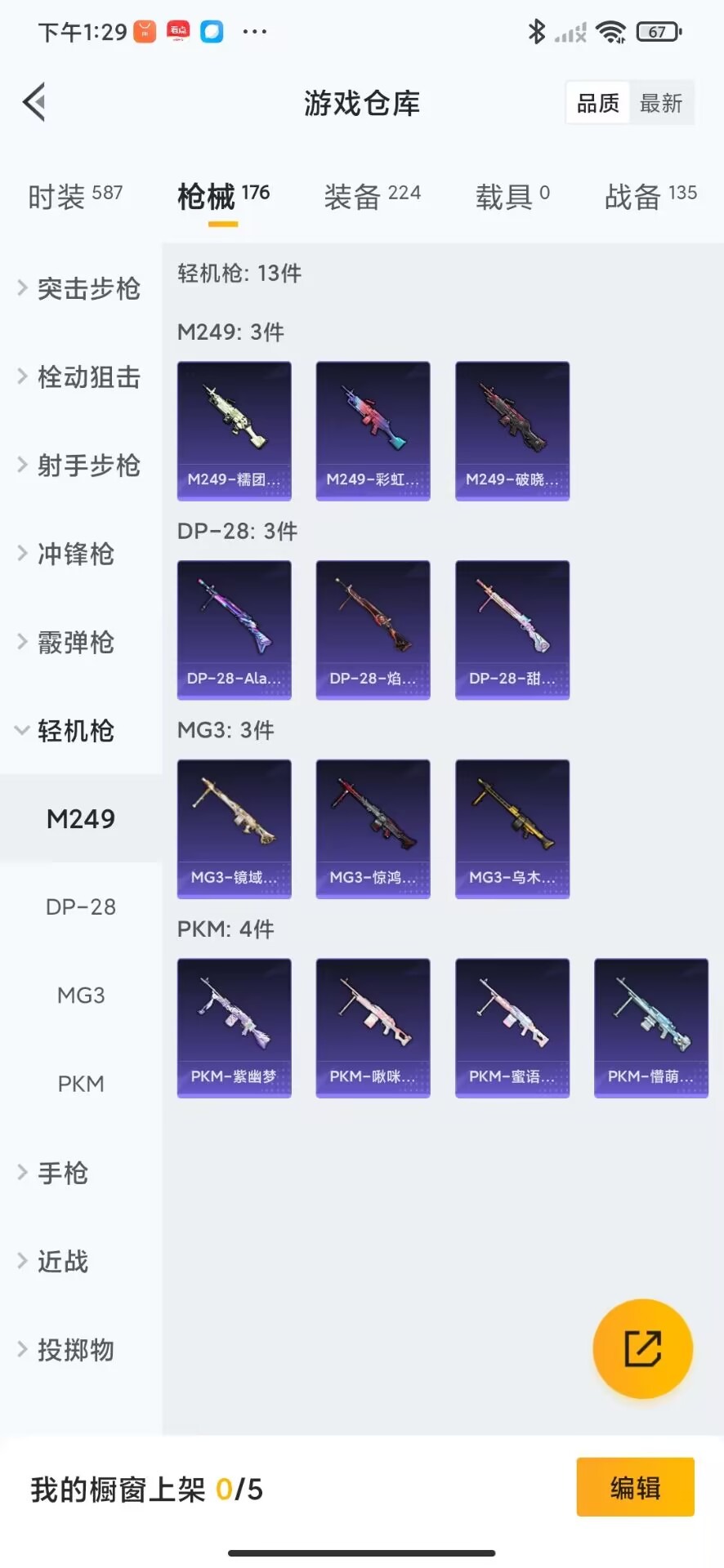
Task: Collapse the 轻机枪 category
Action: 75,730
